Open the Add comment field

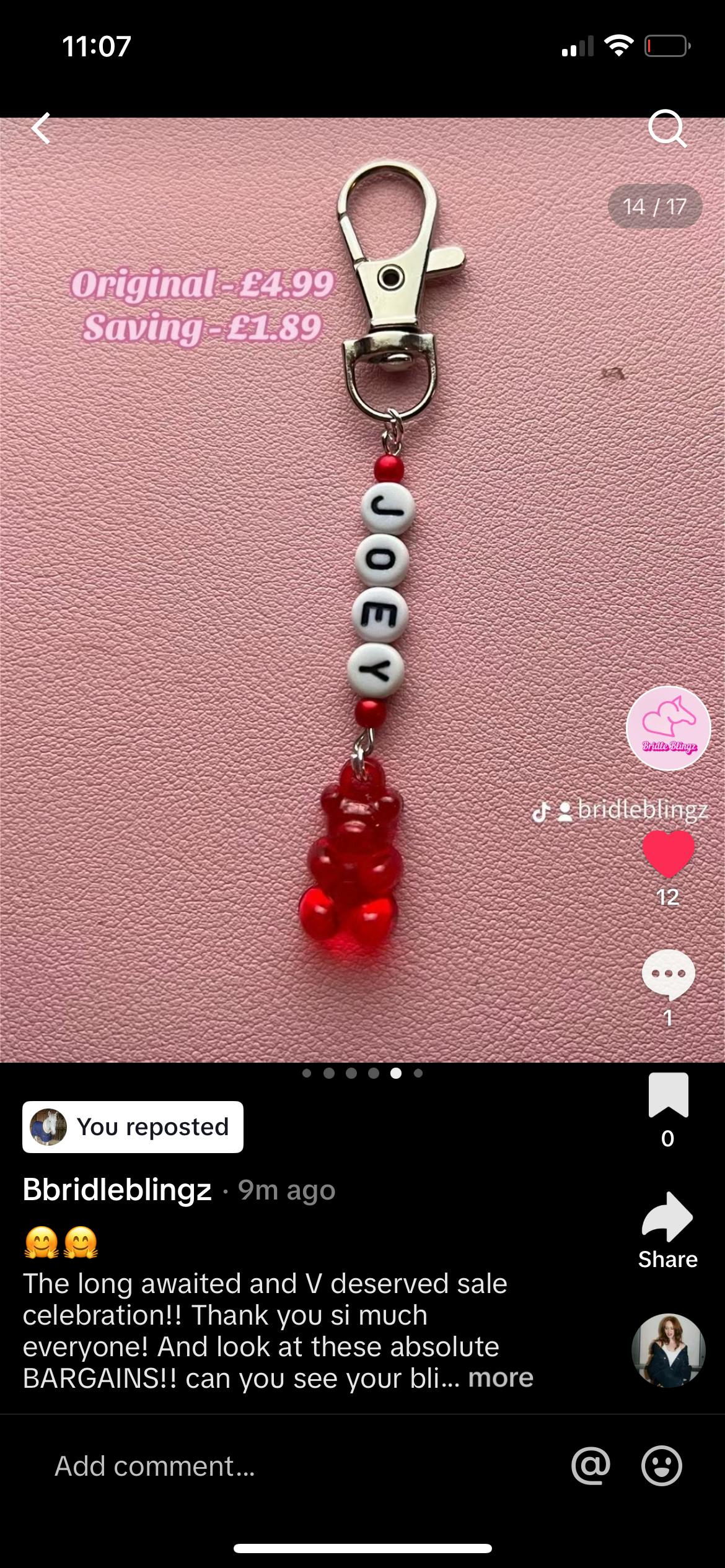coord(155,1466)
